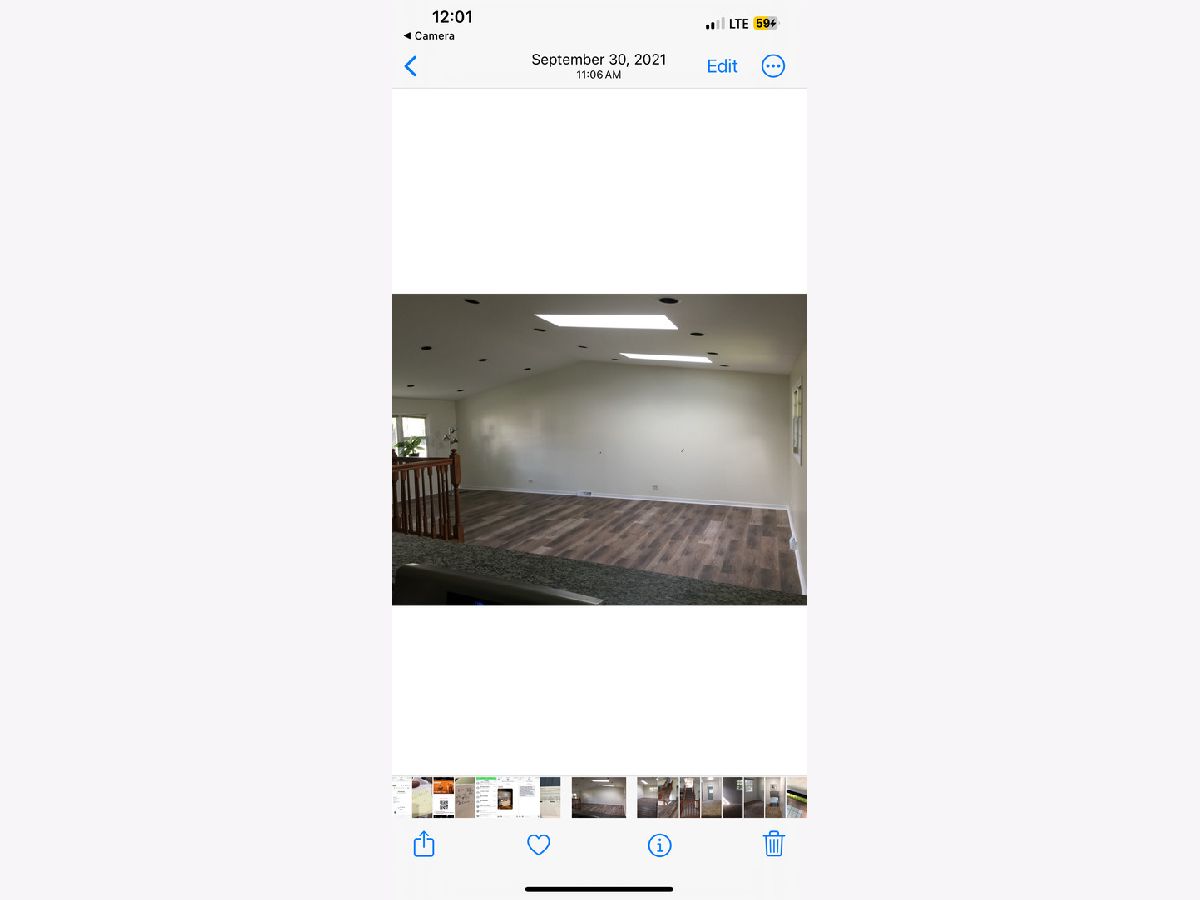Viewport: 1200px width, 900px height.
Task: Share this photo
Action: point(424,844)
